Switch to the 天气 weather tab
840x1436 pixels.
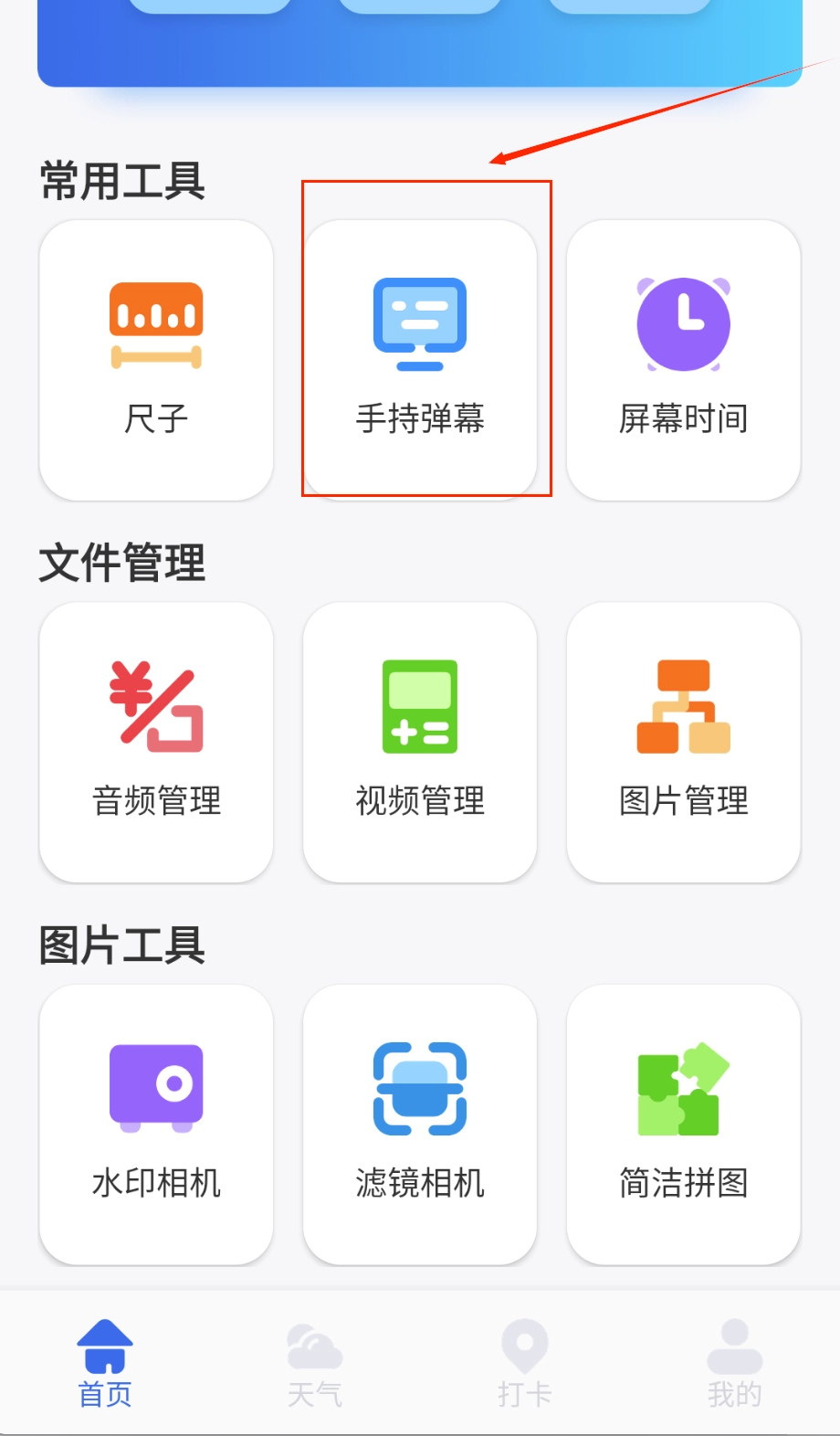315,1363
